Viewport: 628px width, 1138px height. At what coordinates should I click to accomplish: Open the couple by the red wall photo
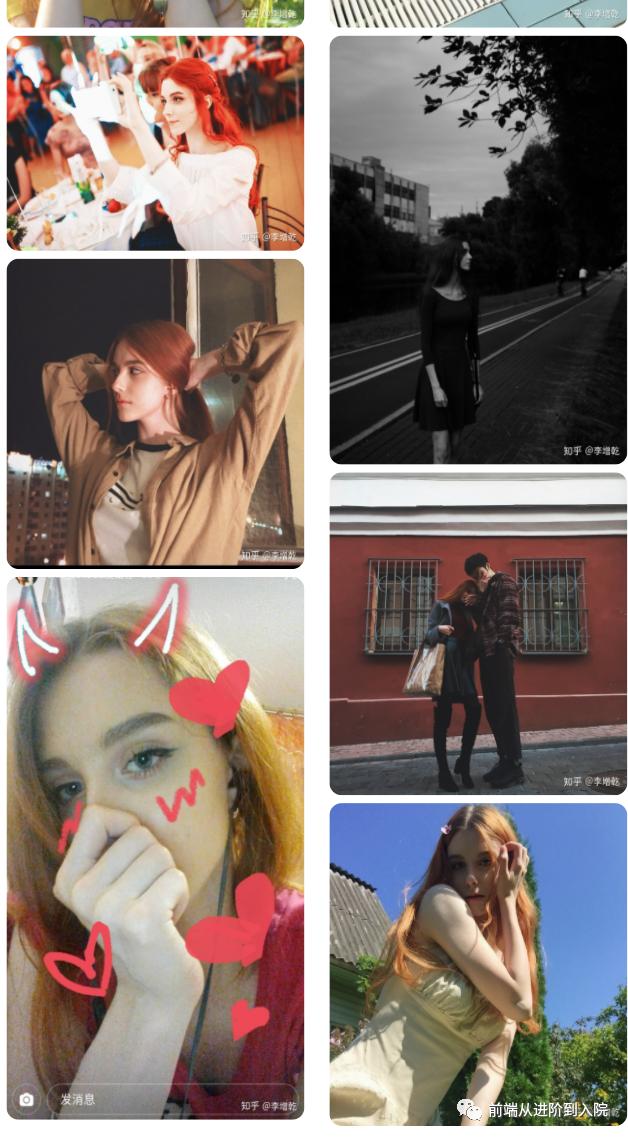(x=478, y=633)
